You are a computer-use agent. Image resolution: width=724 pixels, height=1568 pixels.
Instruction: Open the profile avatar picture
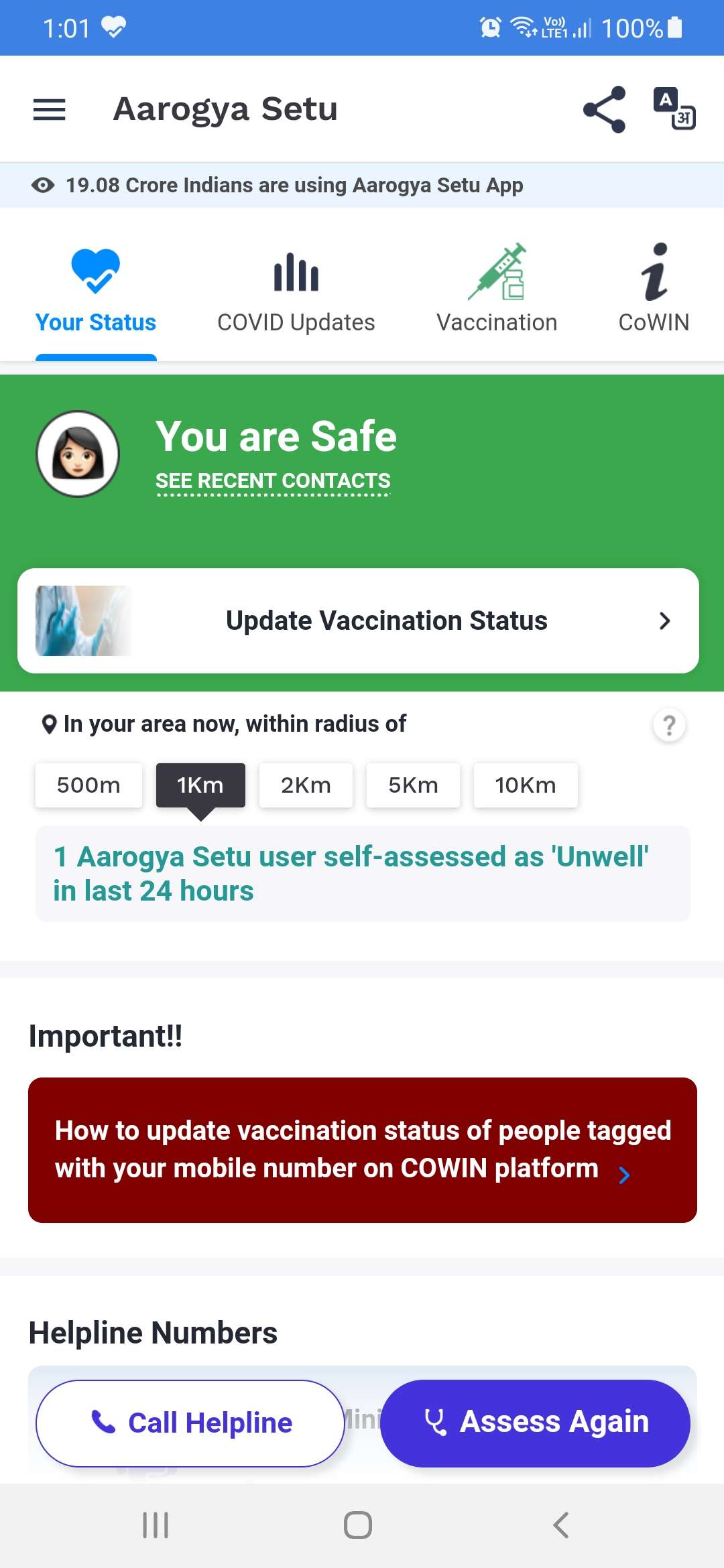pos(78,454)
